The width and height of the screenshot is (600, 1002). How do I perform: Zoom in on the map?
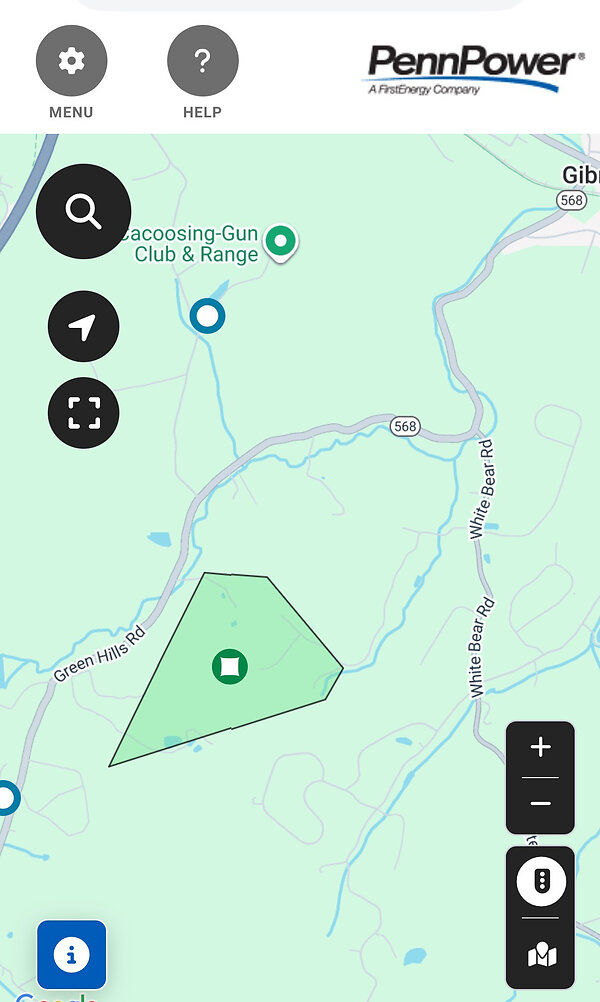tap(540, 748)
